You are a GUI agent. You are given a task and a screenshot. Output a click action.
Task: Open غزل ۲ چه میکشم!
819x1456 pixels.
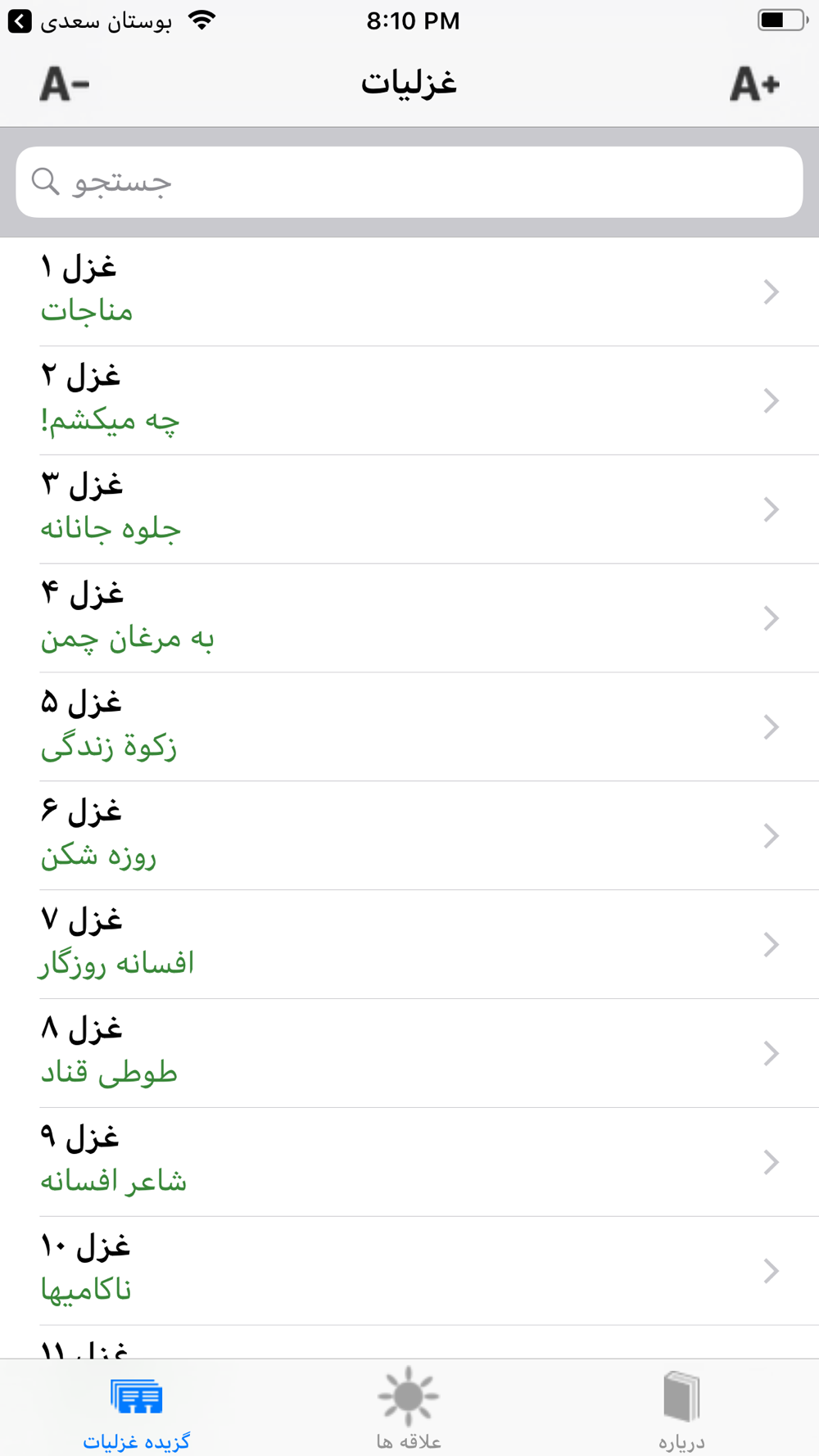(409, 400)
